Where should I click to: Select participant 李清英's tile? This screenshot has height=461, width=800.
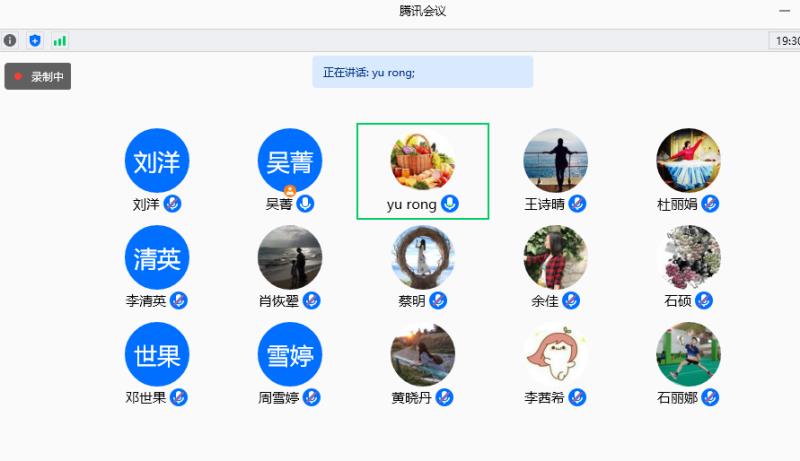[x=157, y=258]
